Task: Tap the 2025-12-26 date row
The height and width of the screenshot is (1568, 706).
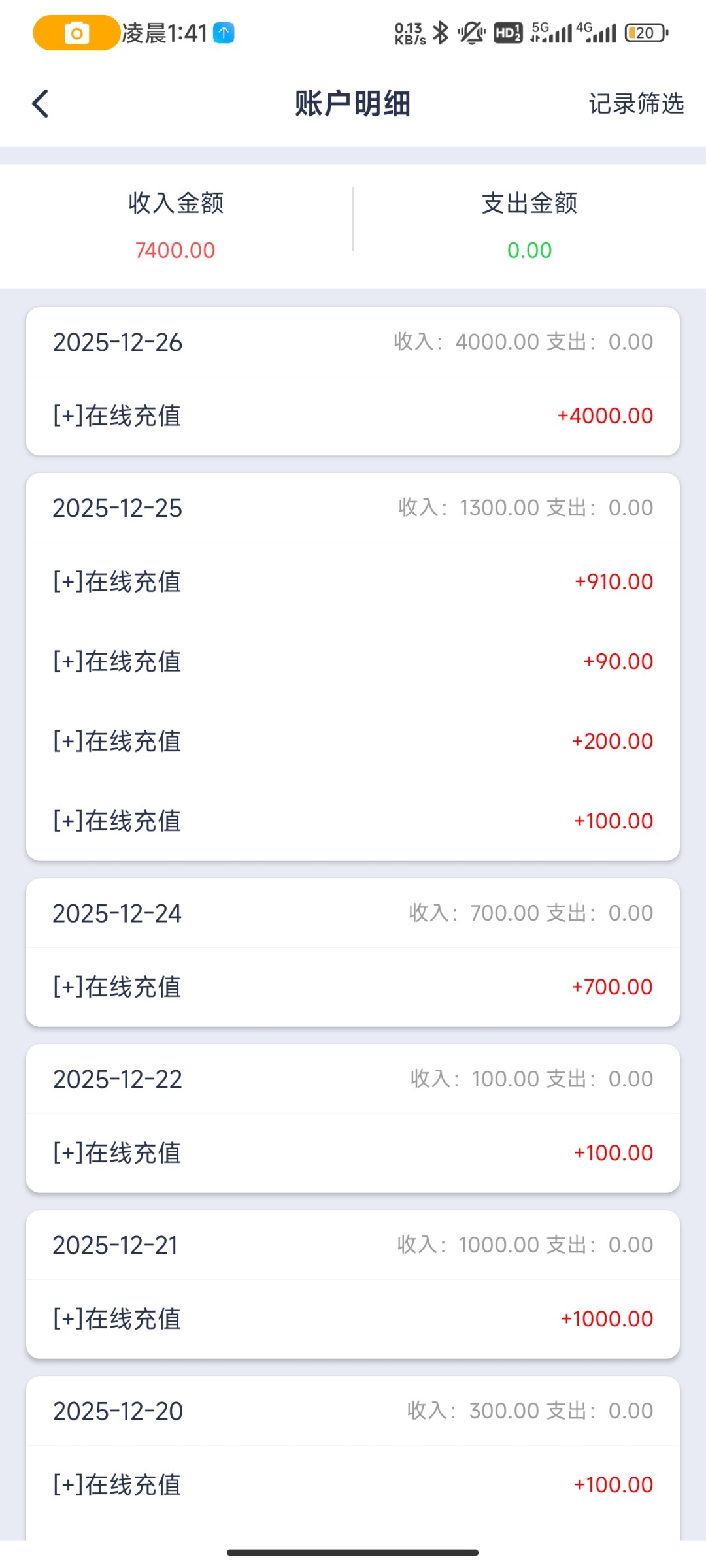Action: point(117,341)
